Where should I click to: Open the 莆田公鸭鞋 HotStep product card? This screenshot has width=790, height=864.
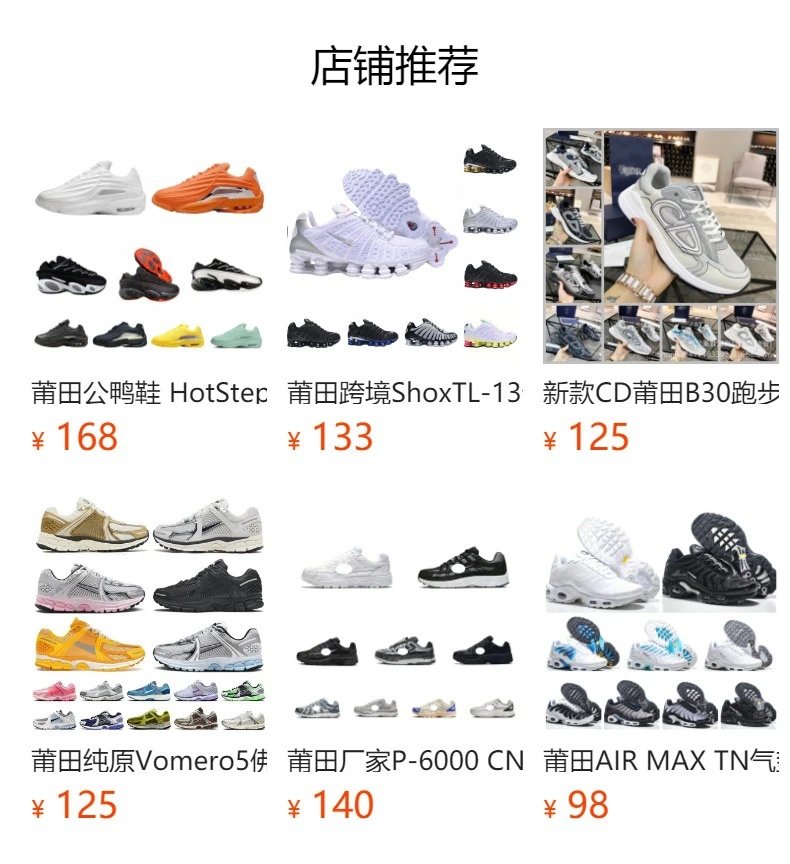tap(149, 247)
